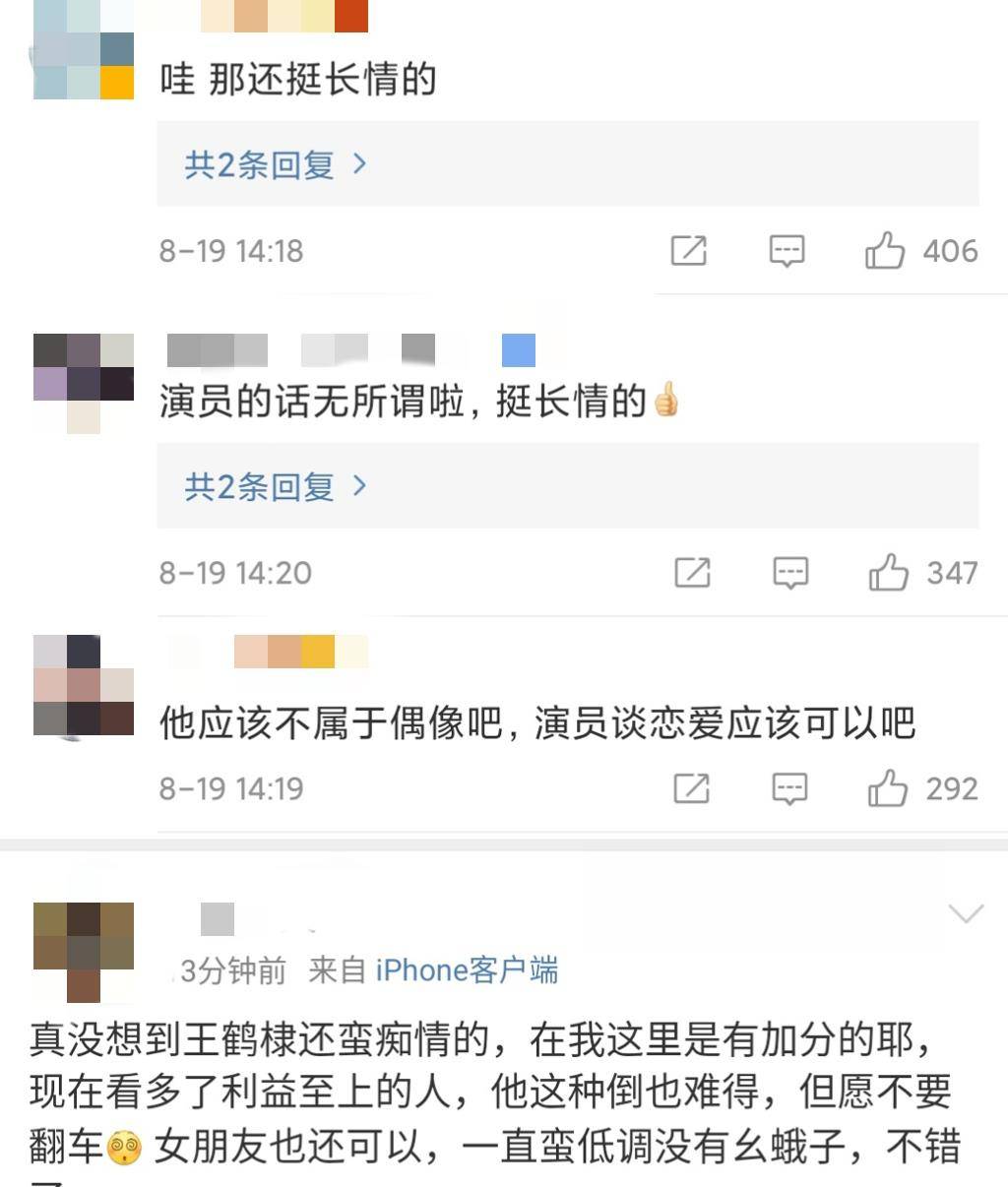
Task: Open the avatar of the 他应该不属于偶像吧 commenter
Action: coord(84,686)
